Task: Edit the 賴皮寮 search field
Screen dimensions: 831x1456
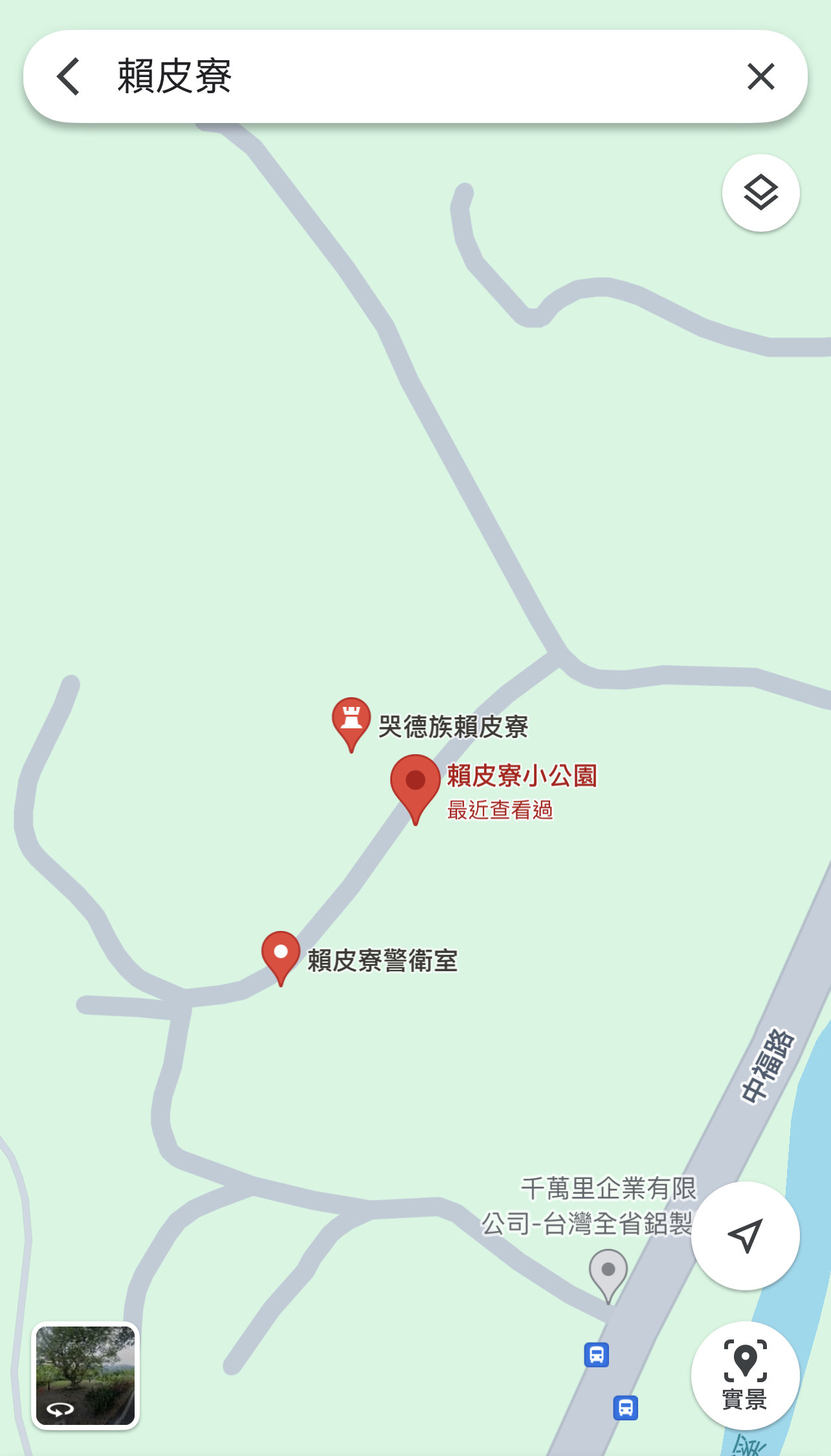Action: 414,76
